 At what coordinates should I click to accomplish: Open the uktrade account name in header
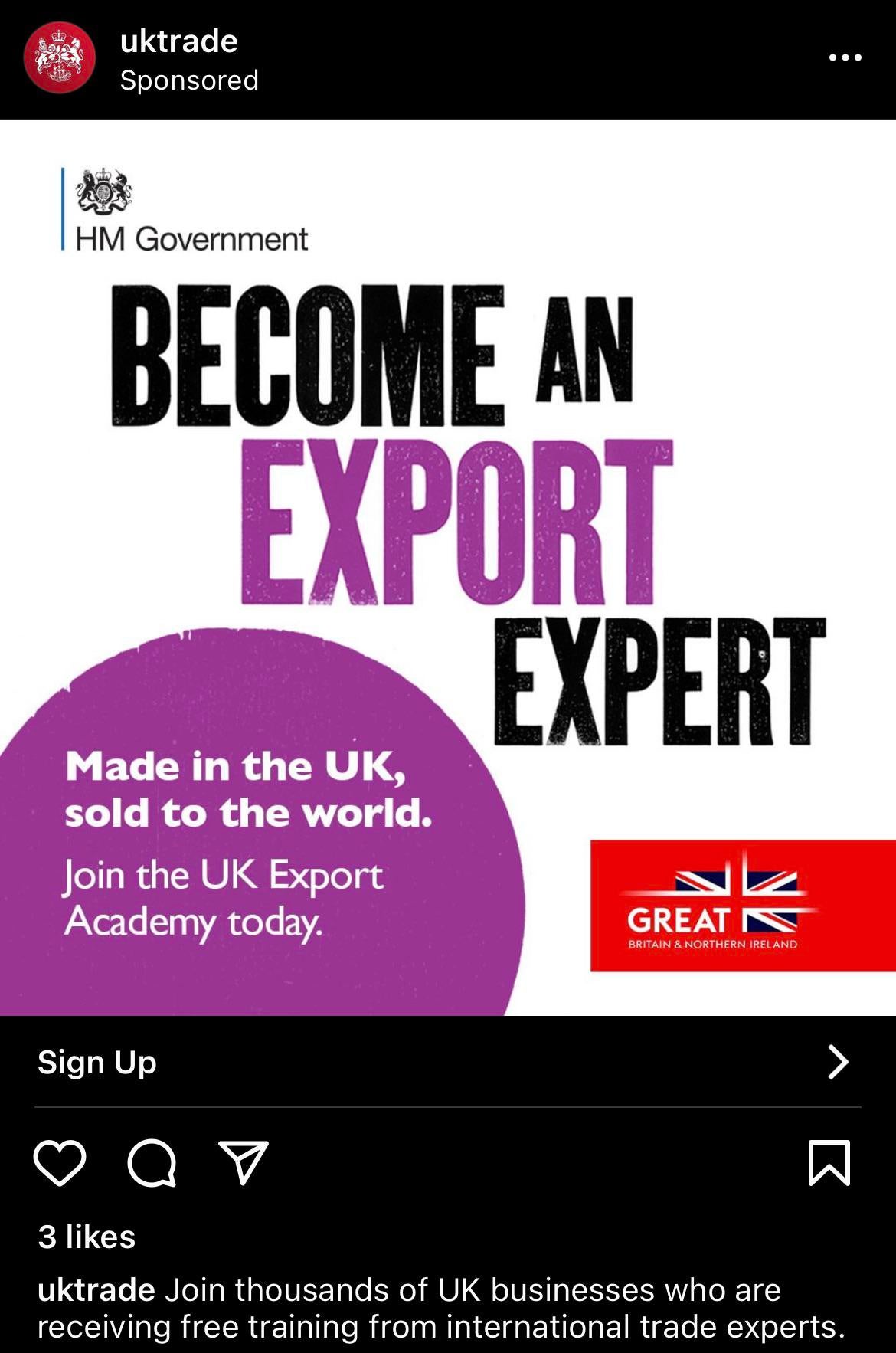click(x=179, y=41)
